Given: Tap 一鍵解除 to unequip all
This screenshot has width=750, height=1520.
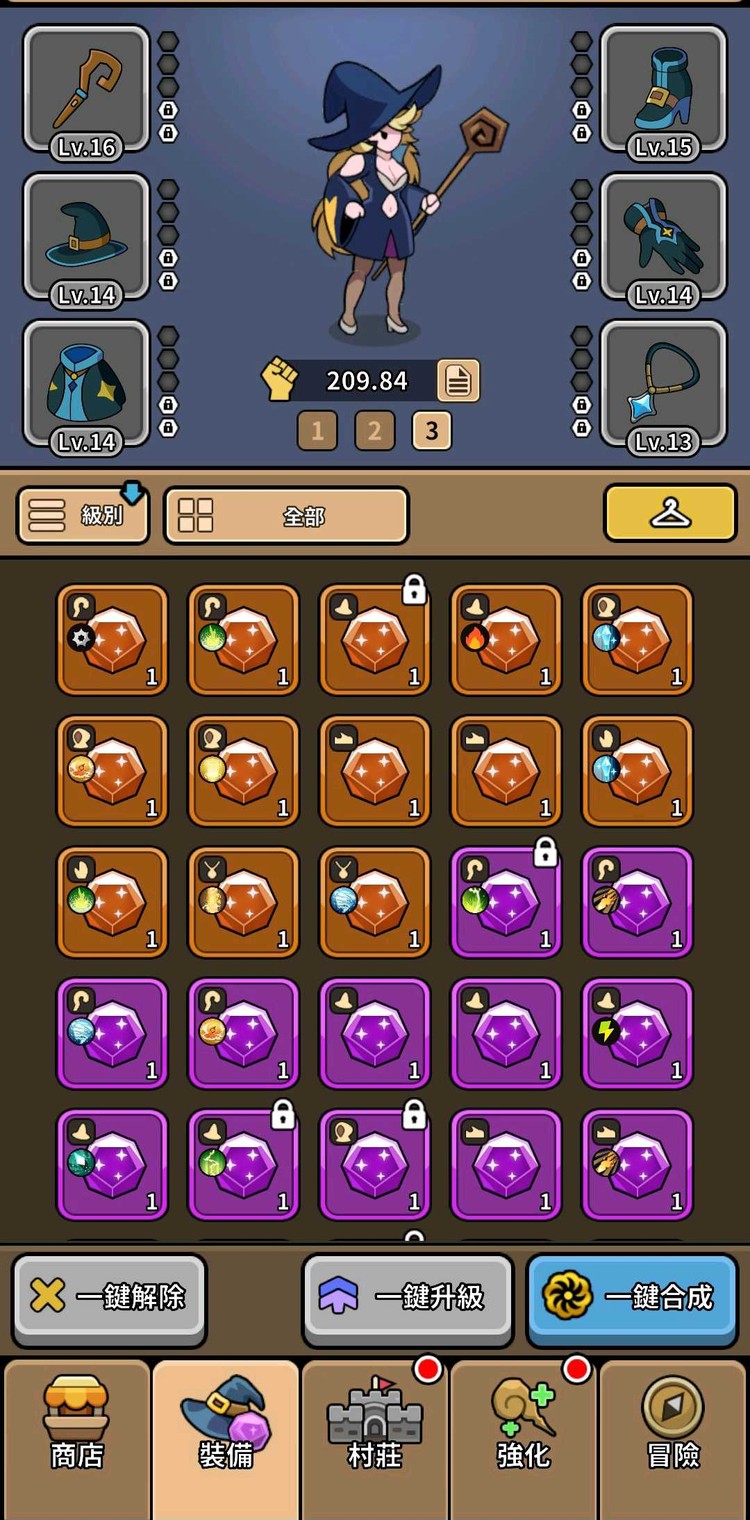Looking at the screenshot, I should 109,1297.
